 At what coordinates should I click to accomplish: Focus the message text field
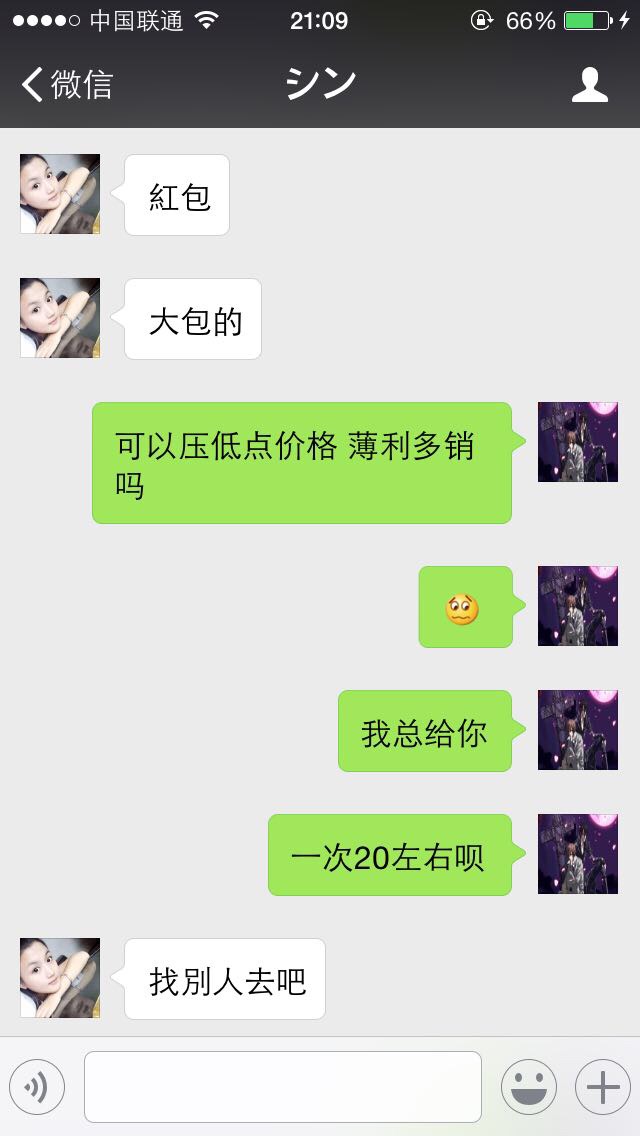[x=283, y=1087]
